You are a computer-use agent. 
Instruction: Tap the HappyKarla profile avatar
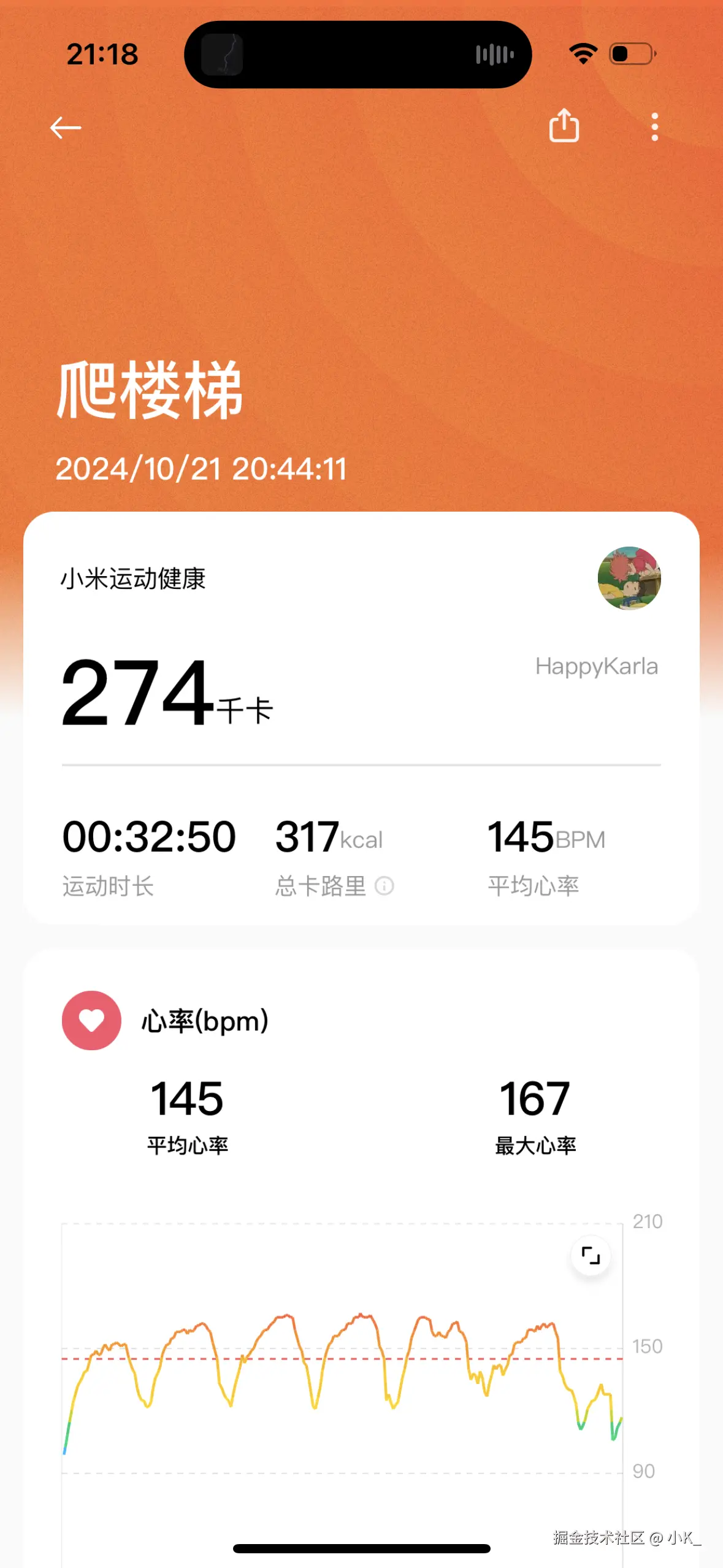tap(629, 579)
